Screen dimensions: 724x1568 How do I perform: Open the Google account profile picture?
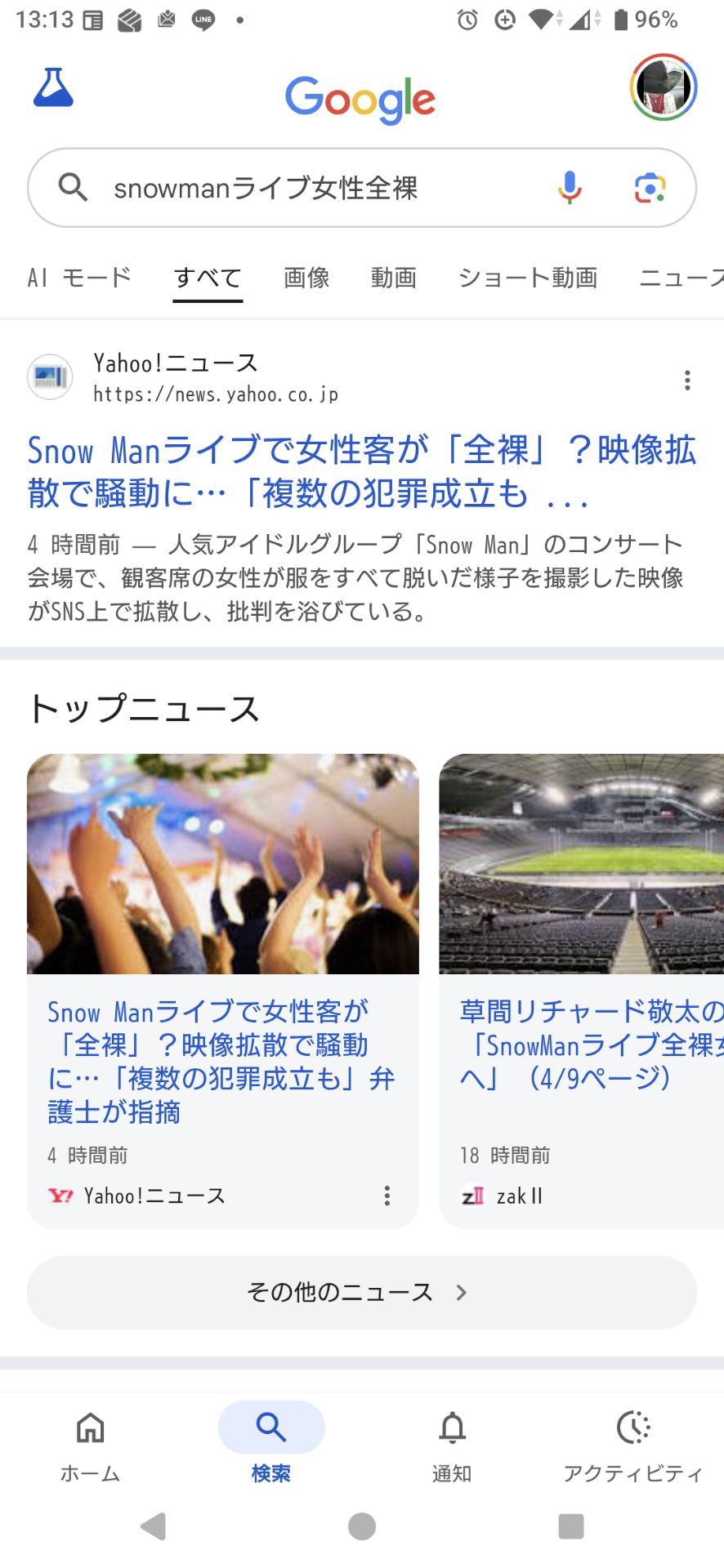point(663,87)
